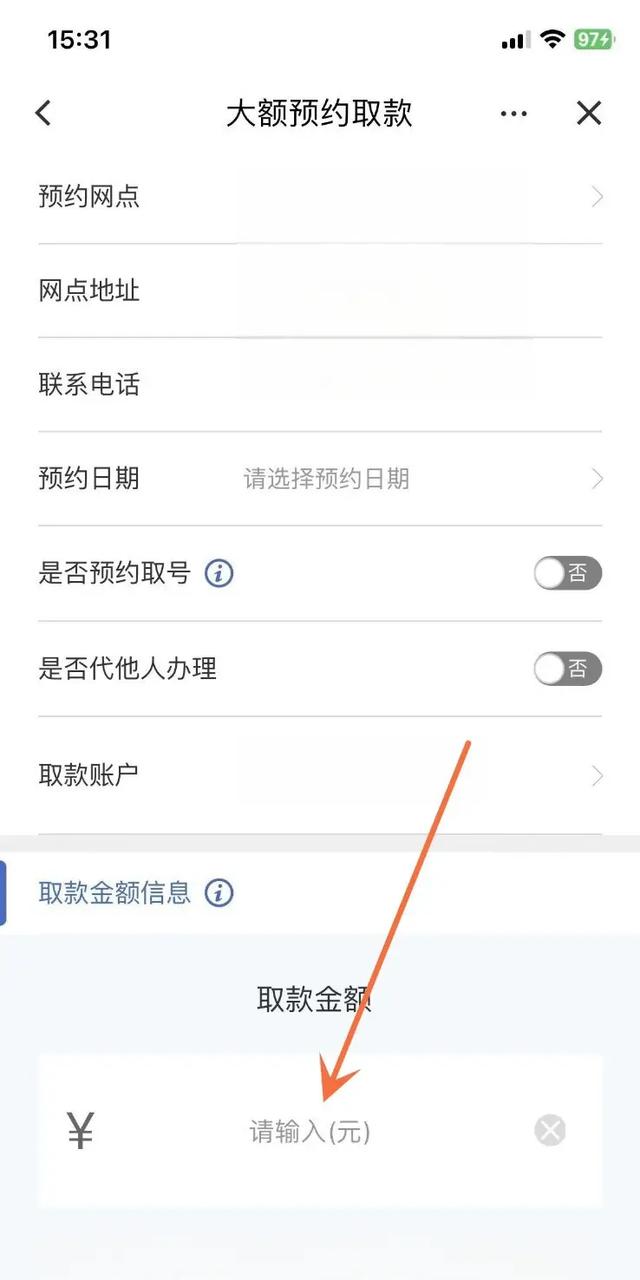Screen dimensions: 640x1280
Task: Turn on 是否代他人办理 switch
Action: (x=567, y=669)
